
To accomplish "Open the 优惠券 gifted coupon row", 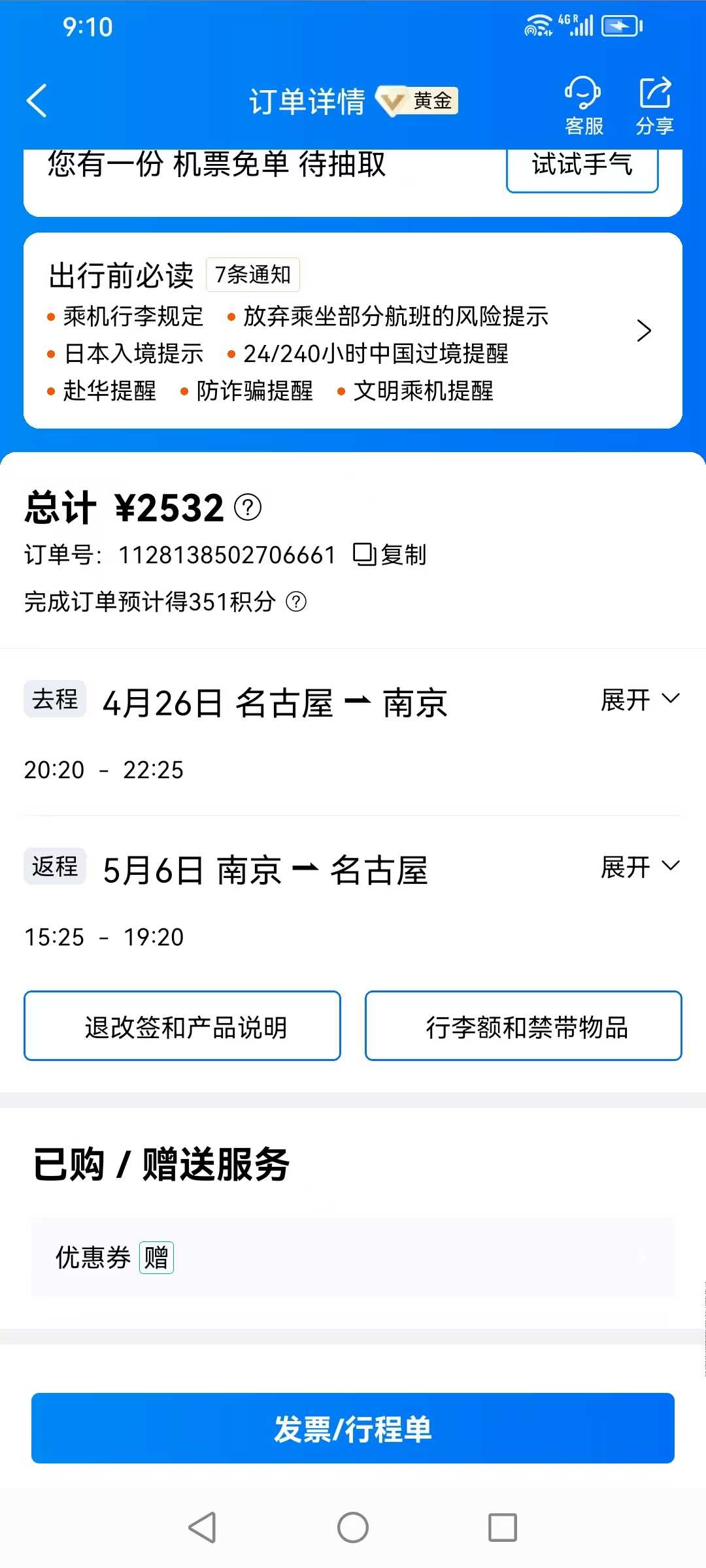I will tap(353, 1257).
